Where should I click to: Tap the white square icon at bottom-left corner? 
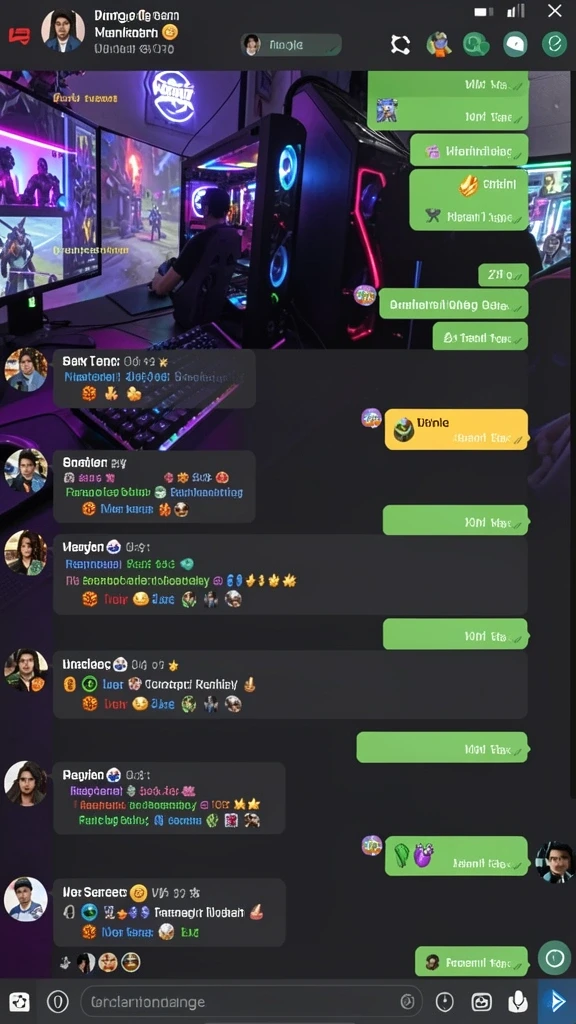tap(19, 1001)
